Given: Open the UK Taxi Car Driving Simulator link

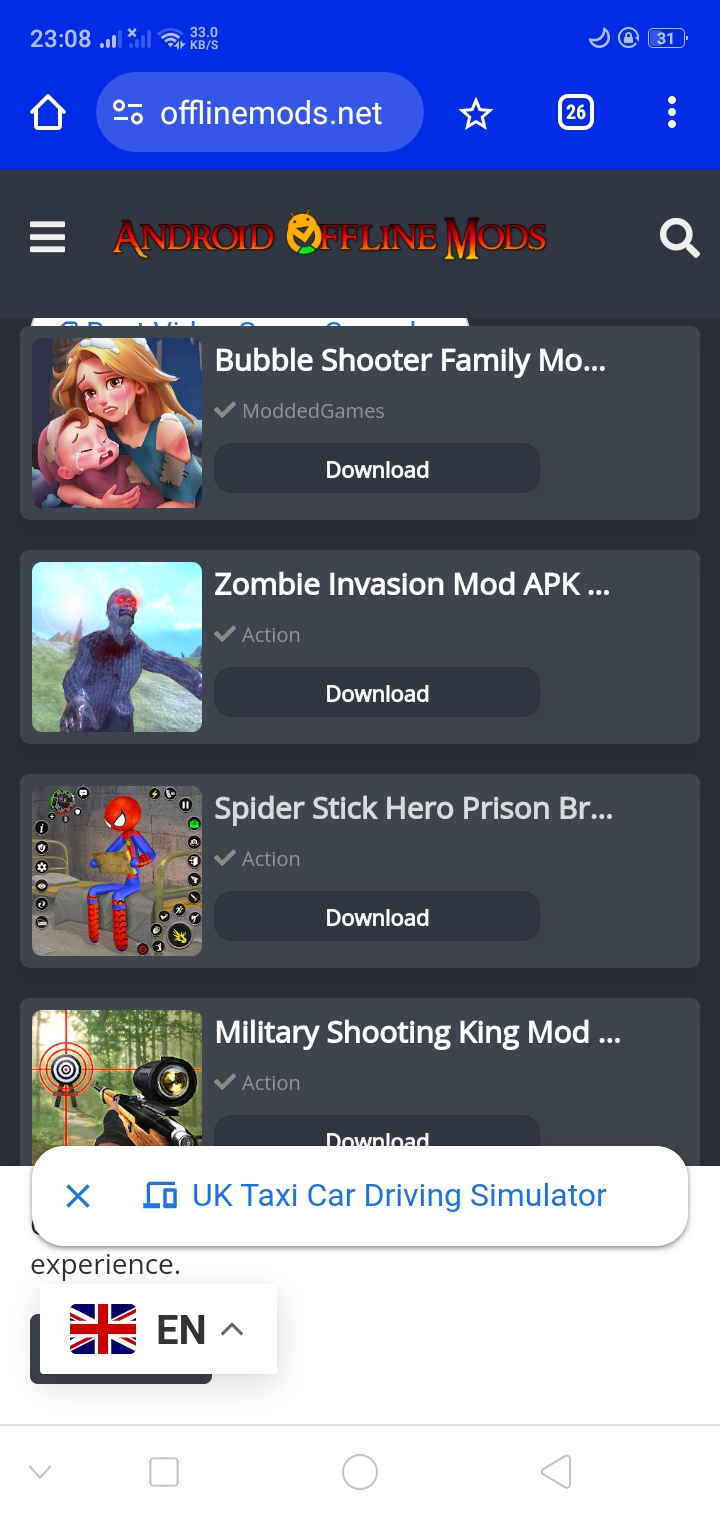Looking at the screenshot, I should point(398,1195).
